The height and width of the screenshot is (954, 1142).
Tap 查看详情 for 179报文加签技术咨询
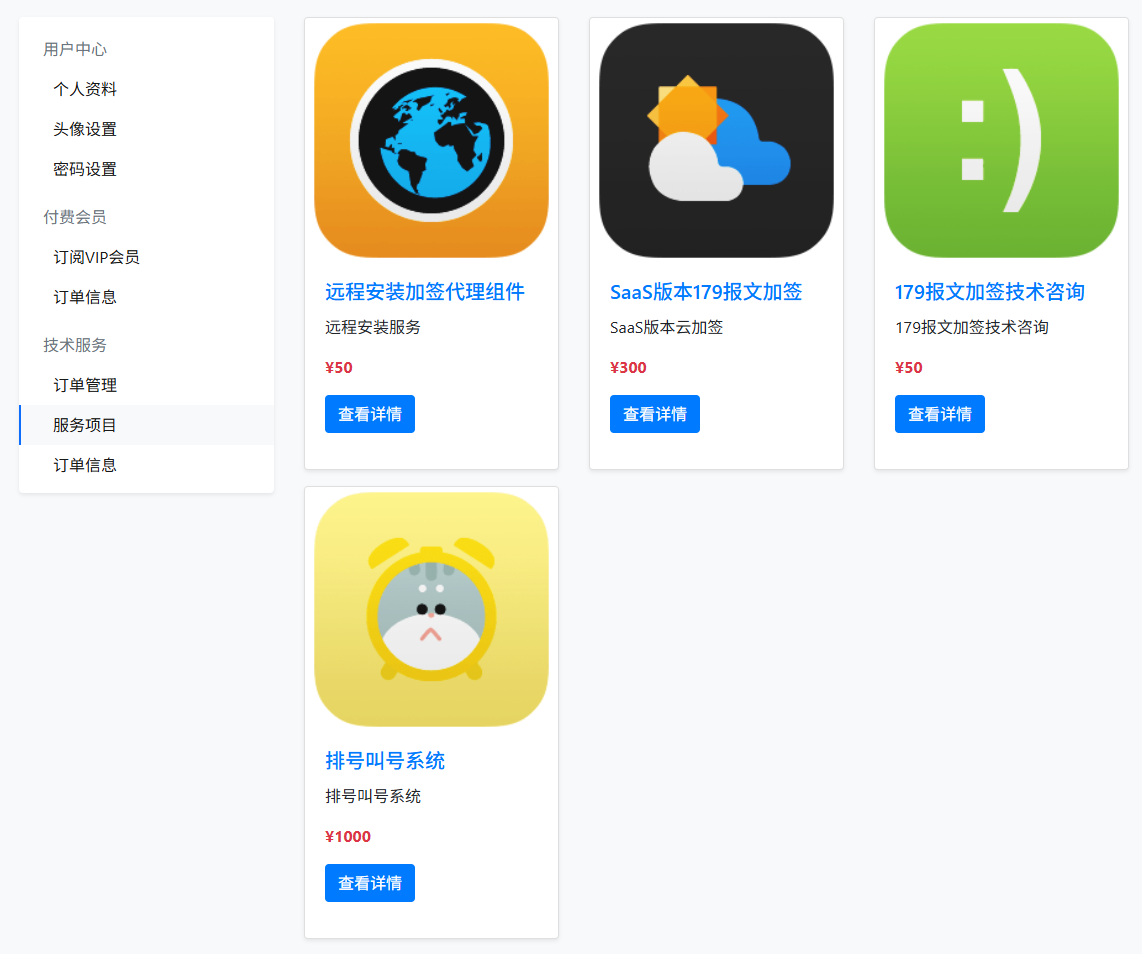coord(940,414)
